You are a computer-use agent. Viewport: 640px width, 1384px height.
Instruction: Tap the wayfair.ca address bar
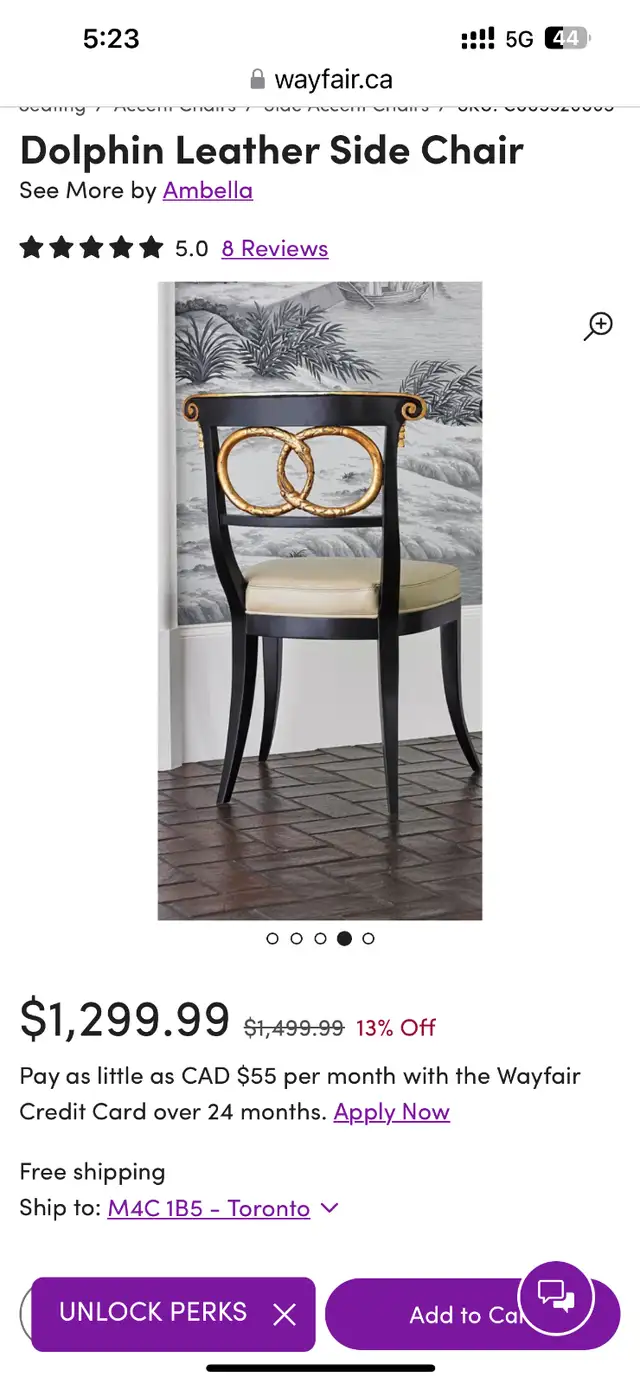tap(320, 79)
